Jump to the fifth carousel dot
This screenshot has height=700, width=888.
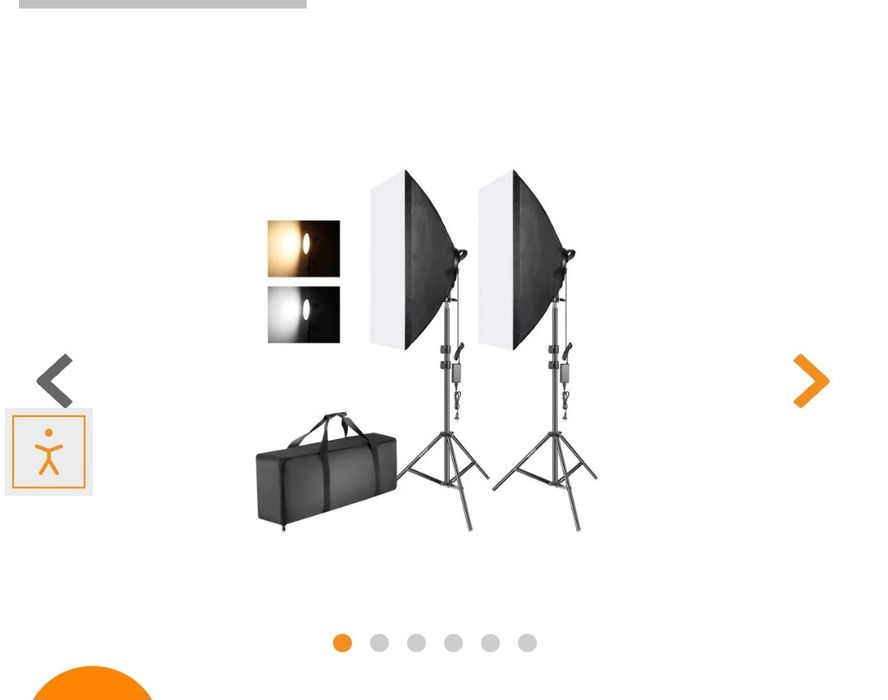click(x=490, y=643)
